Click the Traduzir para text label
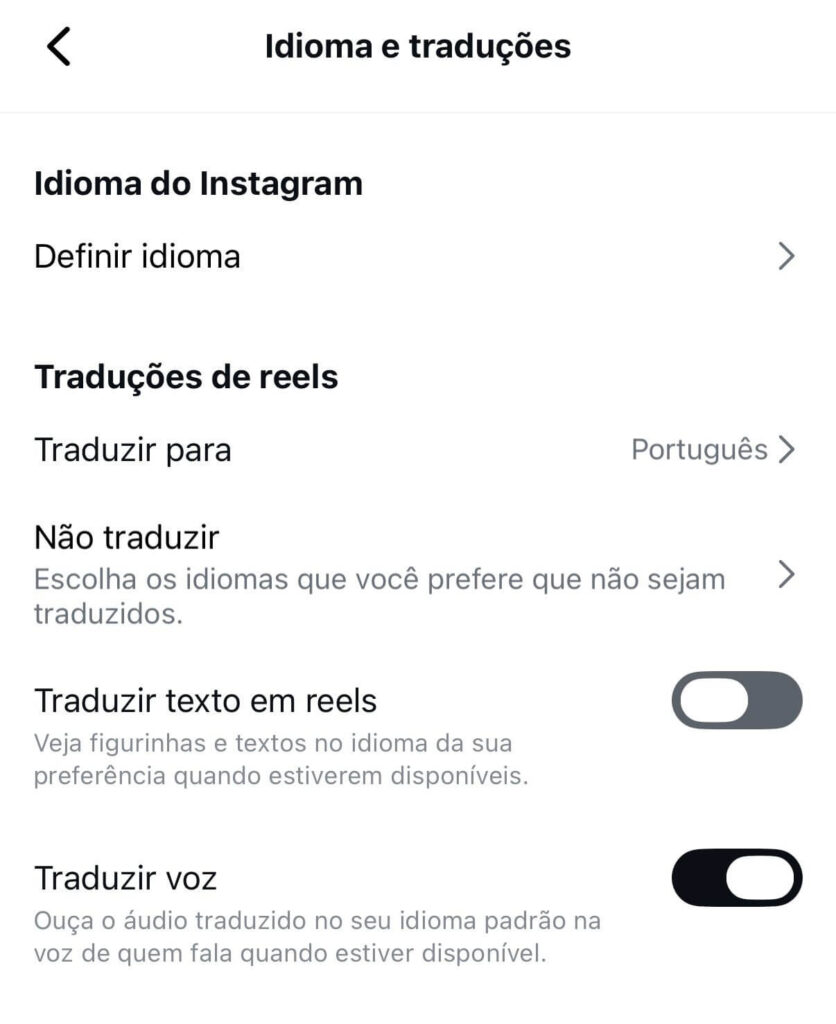 133,450
